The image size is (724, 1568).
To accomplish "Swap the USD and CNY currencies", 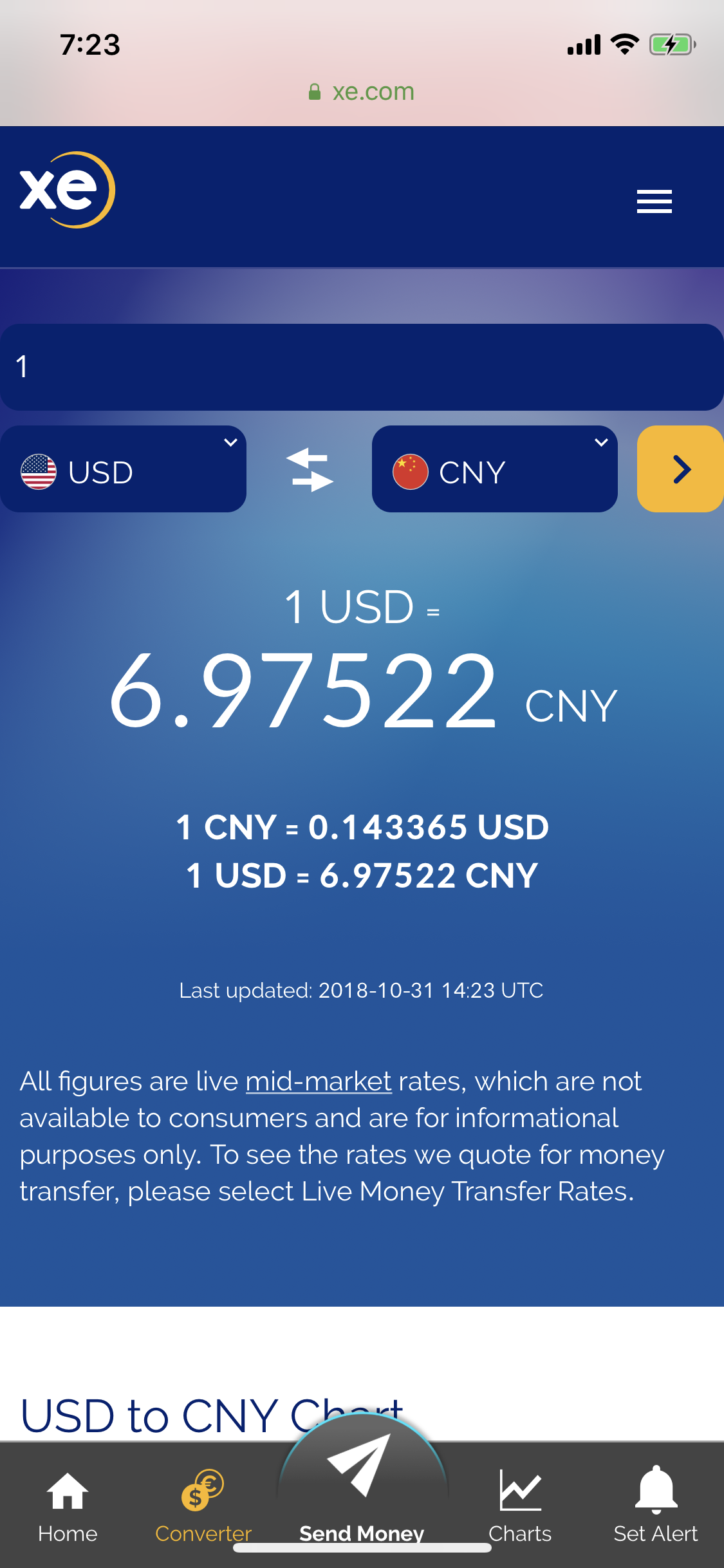I will pos(310,470).
